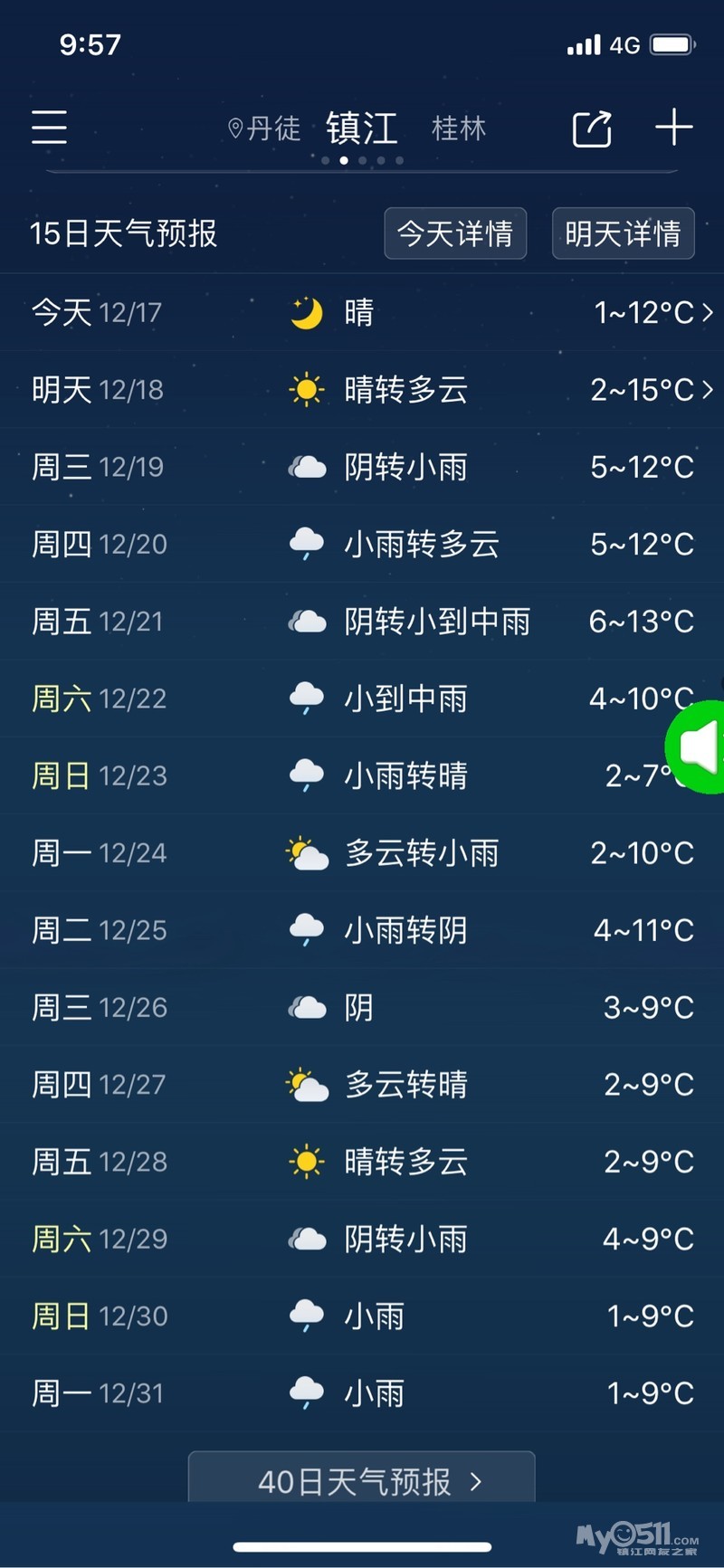Screen dimensions: 724x1568
Task: Open 明天详情 for tomorrow's details
Action: 624,233
